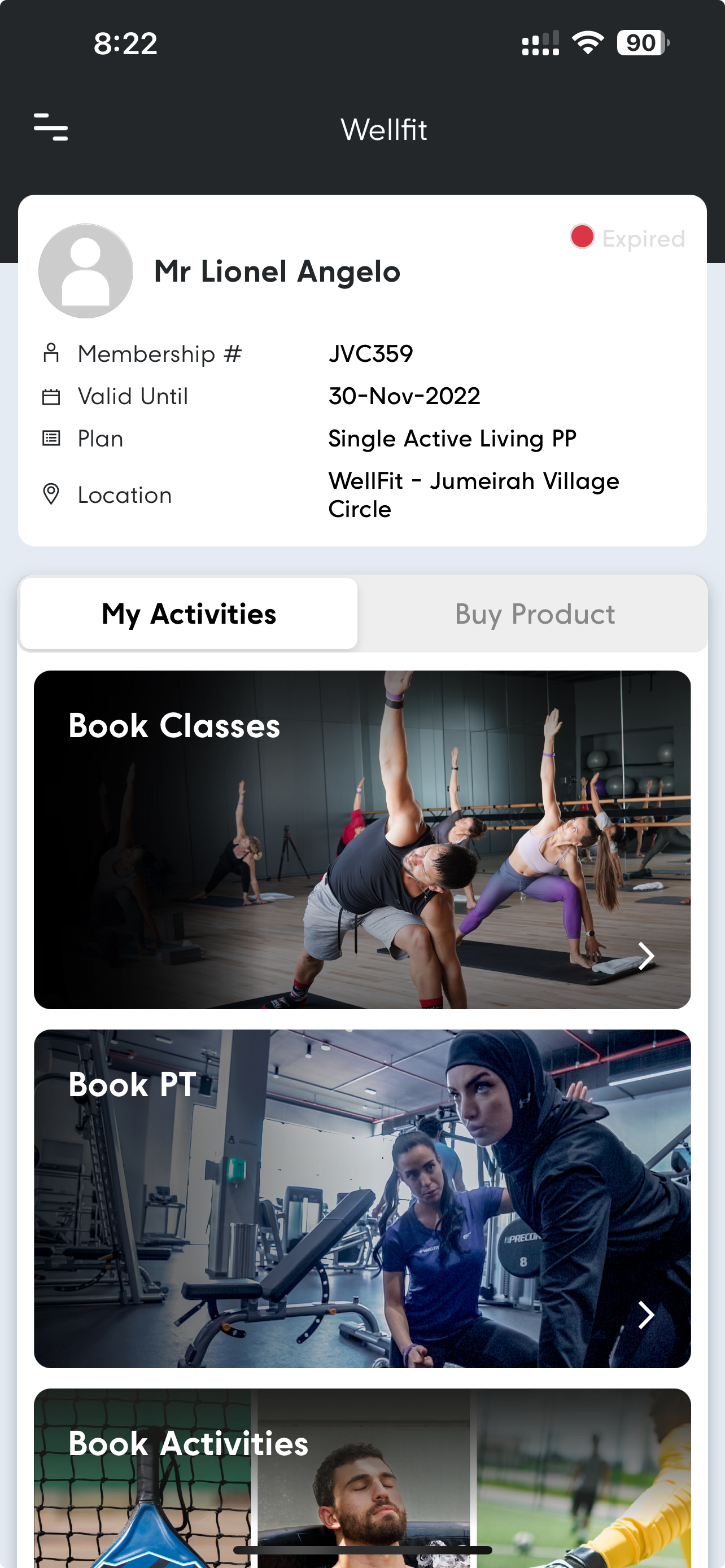
Task: Open the side menu drawer
Action: (51, 127)
